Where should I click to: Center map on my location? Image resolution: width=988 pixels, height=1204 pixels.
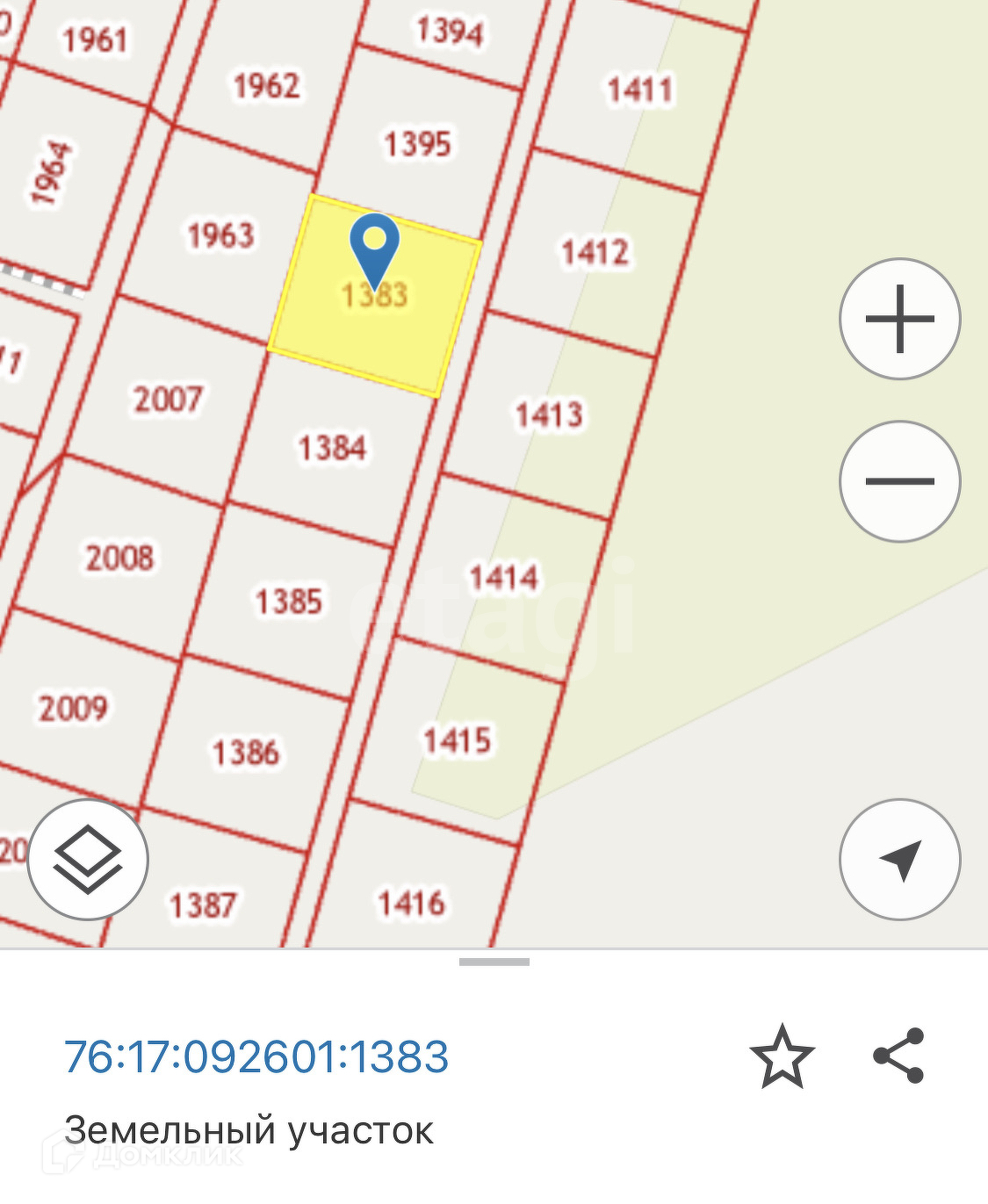coord(899,859)
